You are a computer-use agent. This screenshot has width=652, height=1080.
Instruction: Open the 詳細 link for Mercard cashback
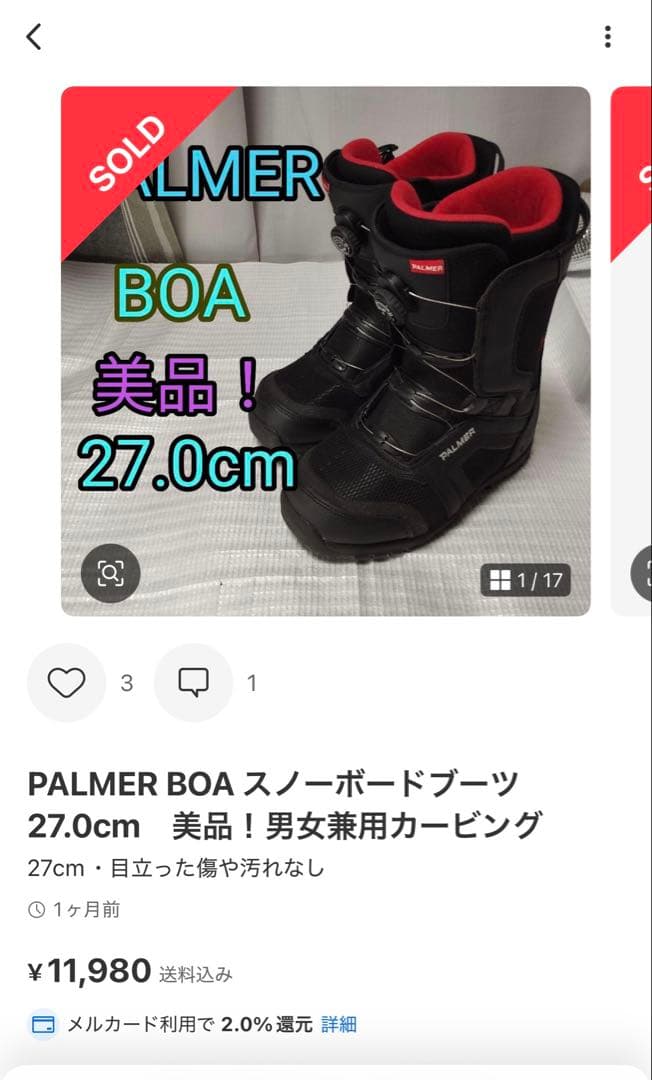coord(340,1024)
